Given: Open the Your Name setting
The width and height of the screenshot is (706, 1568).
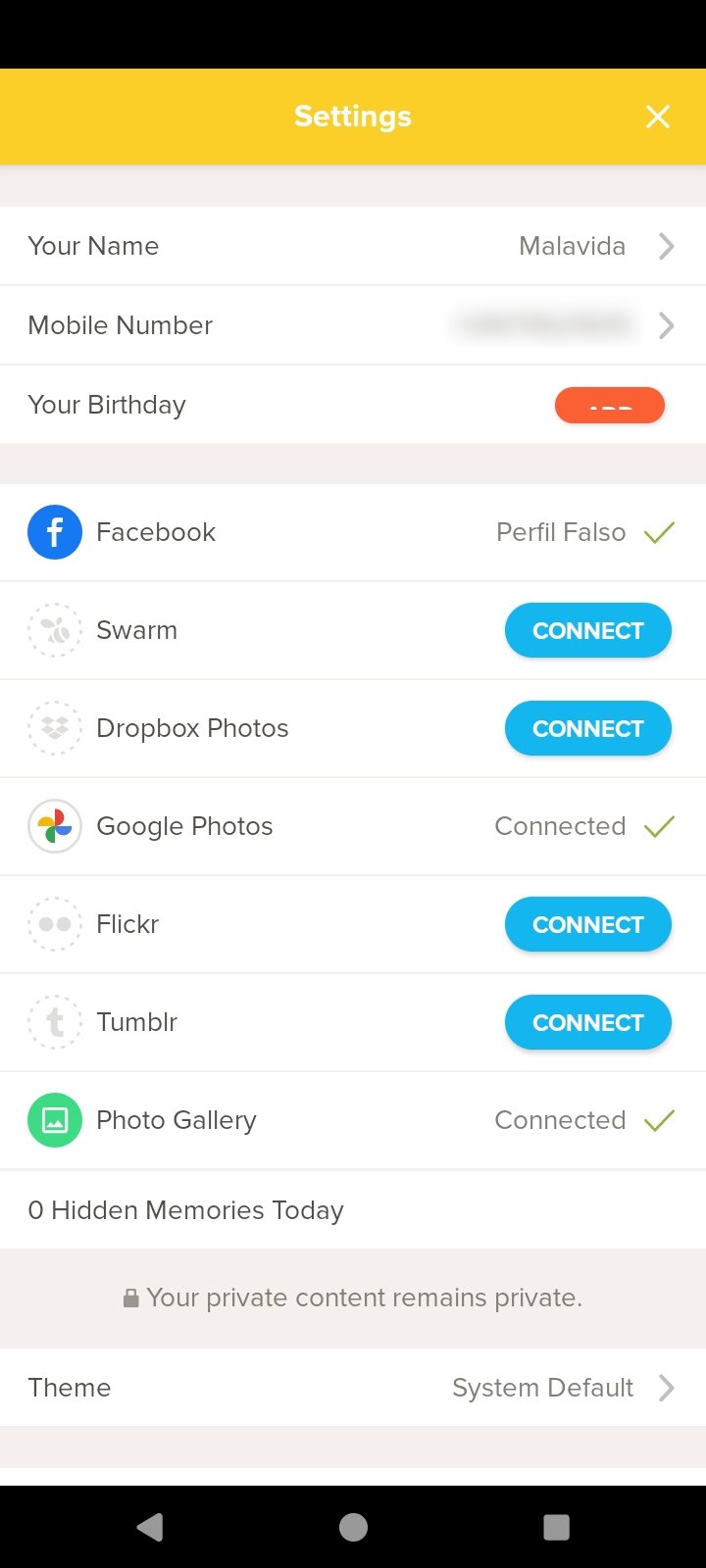Looking at the screenshot, I should click(353, 246).
